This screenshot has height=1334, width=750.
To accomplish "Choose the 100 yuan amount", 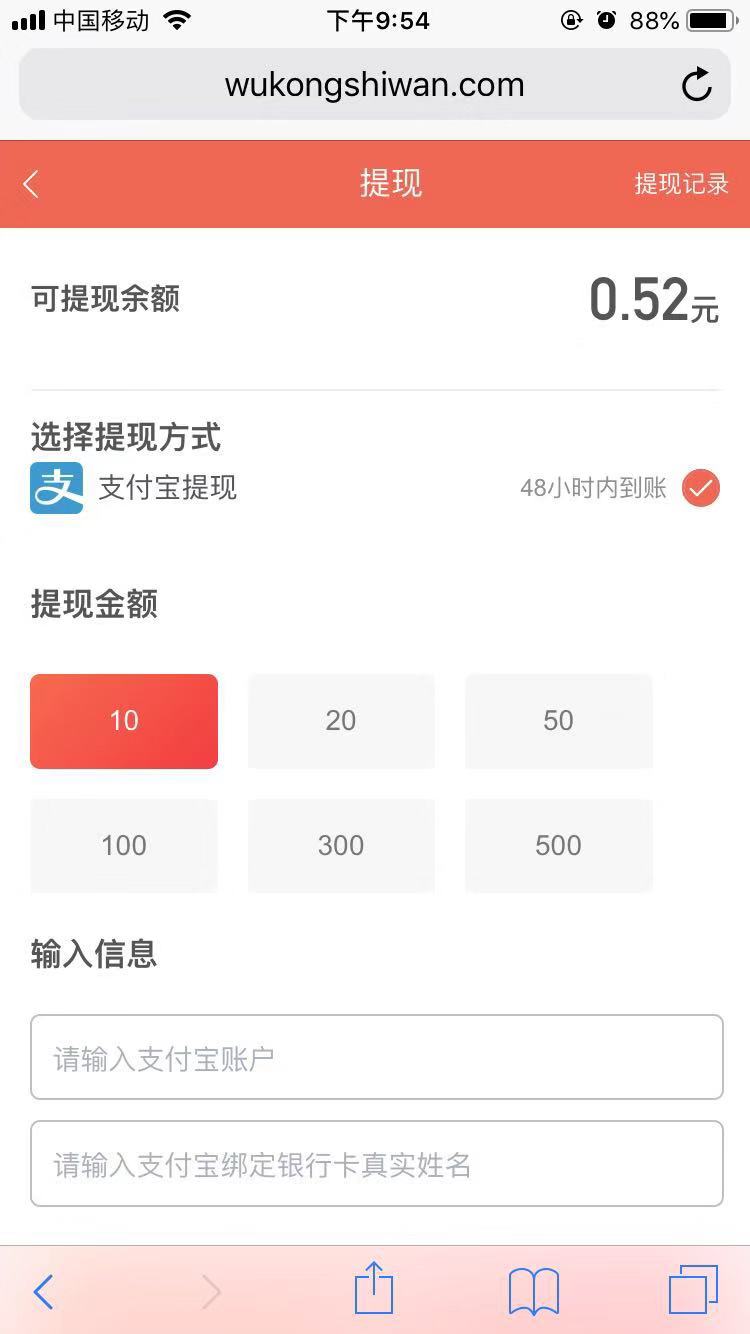I will [124, 846].
